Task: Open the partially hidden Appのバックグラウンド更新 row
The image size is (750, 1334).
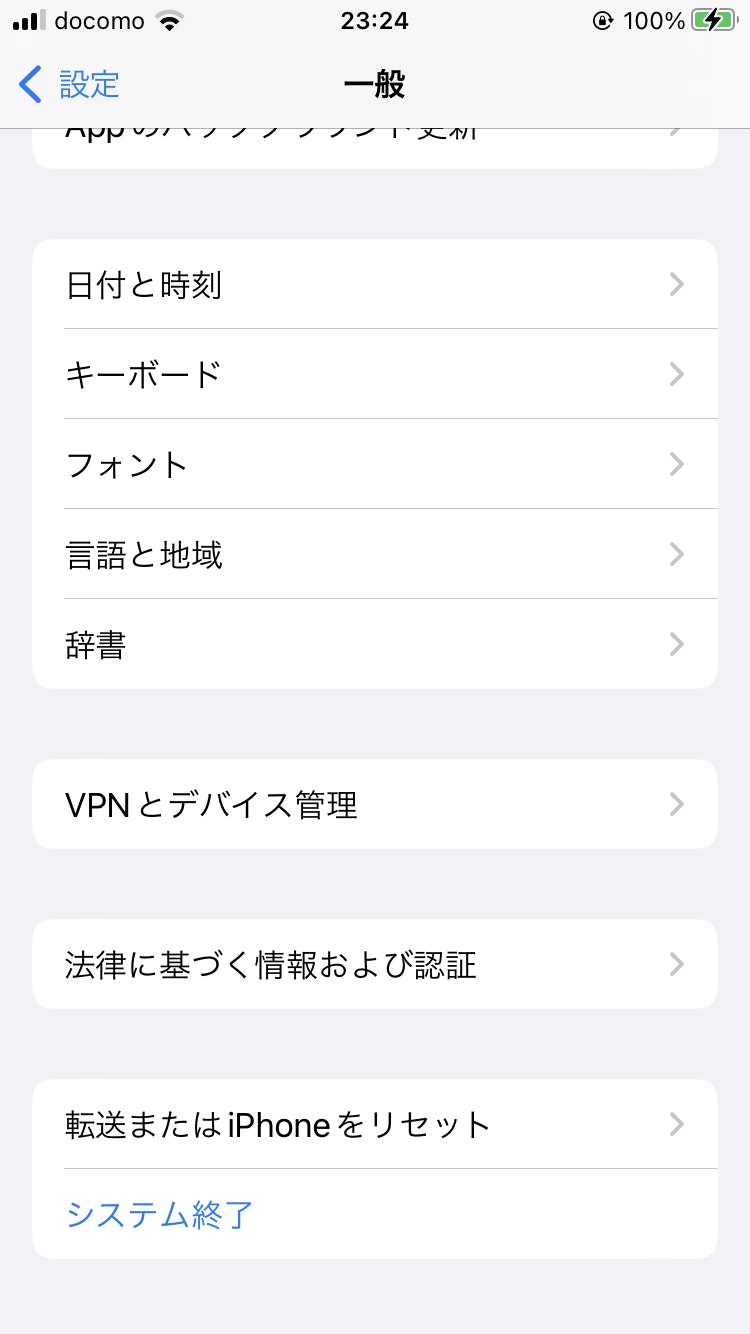Action: pyautogui.click(x=375, y=148)
